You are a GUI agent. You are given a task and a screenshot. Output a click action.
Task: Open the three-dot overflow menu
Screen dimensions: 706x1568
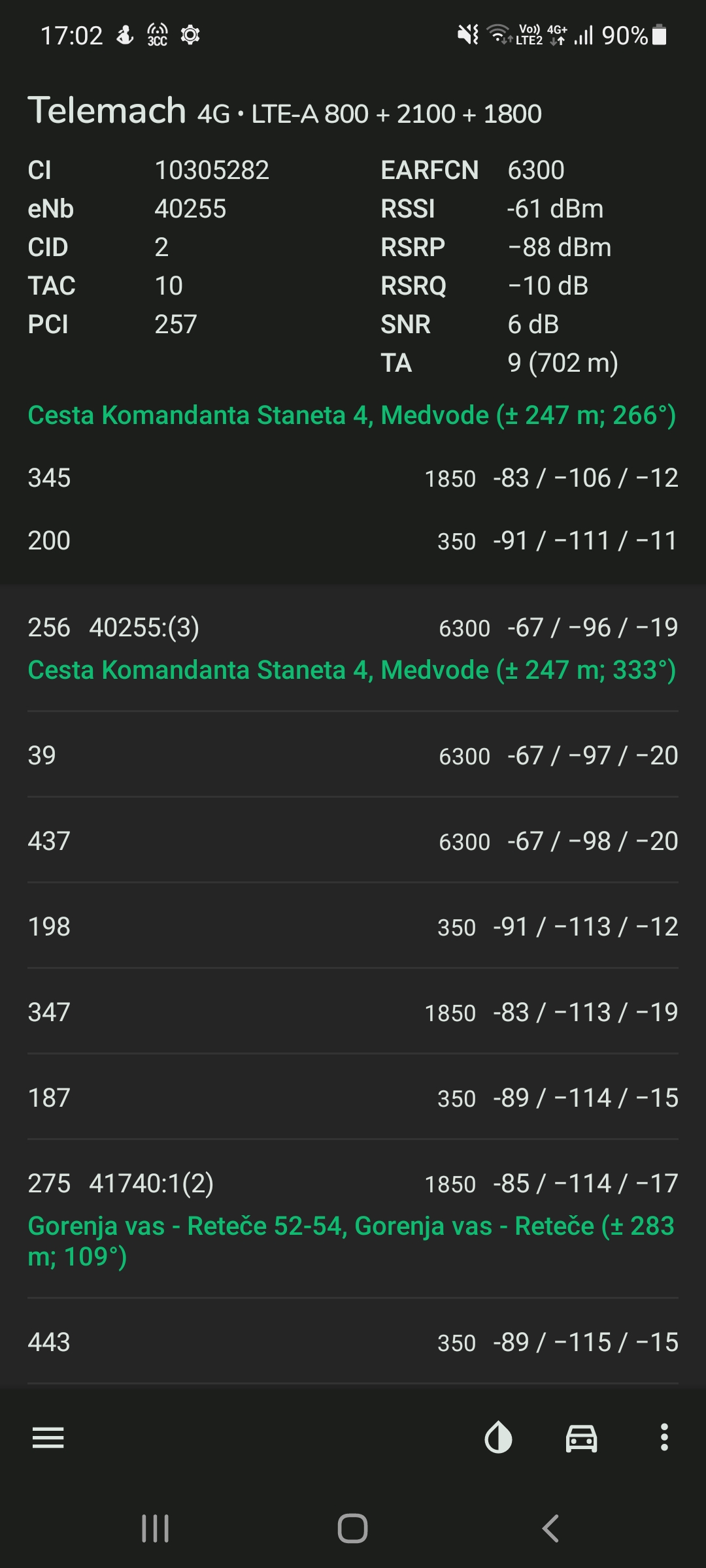pos(664,1437)
